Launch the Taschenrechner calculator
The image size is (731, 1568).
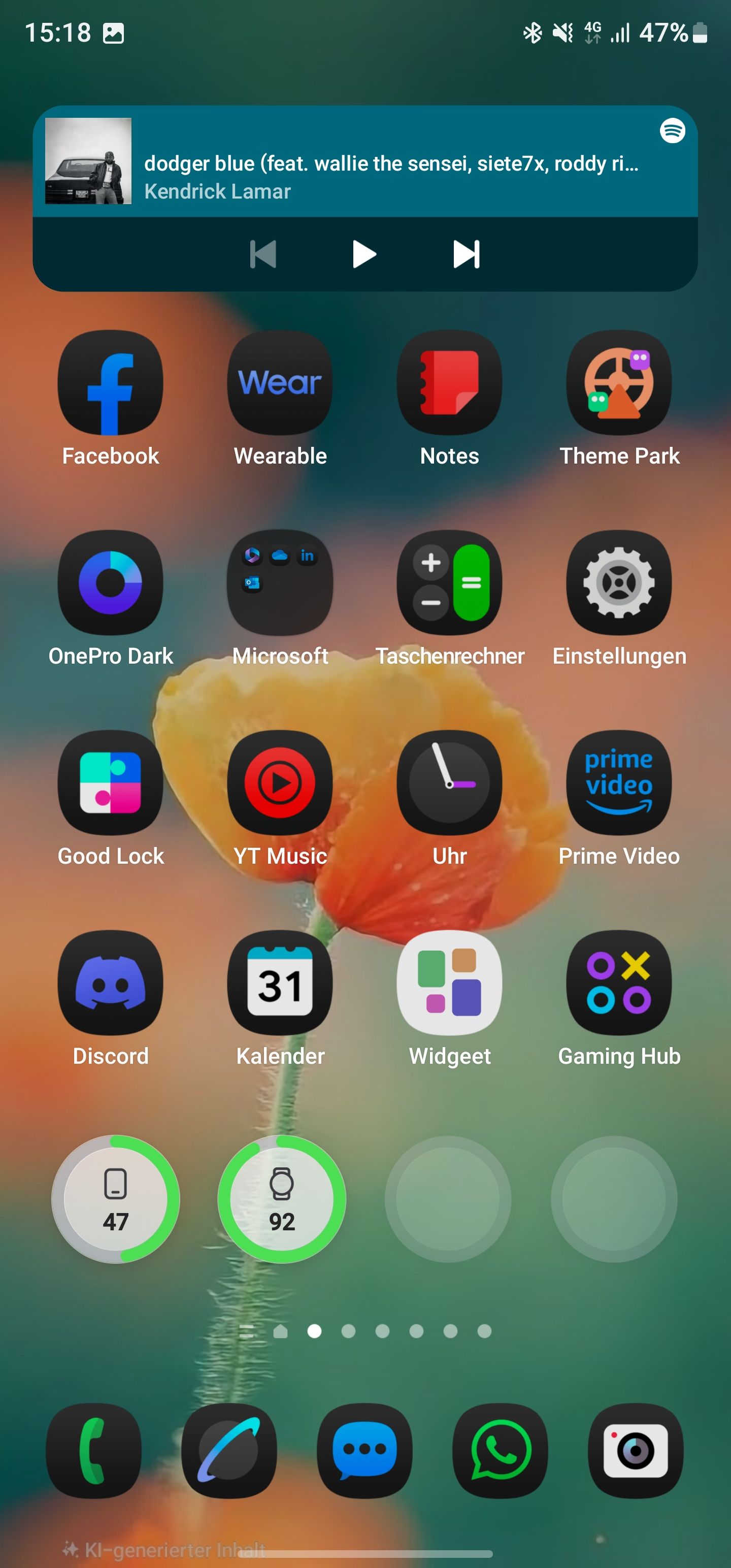449,583
